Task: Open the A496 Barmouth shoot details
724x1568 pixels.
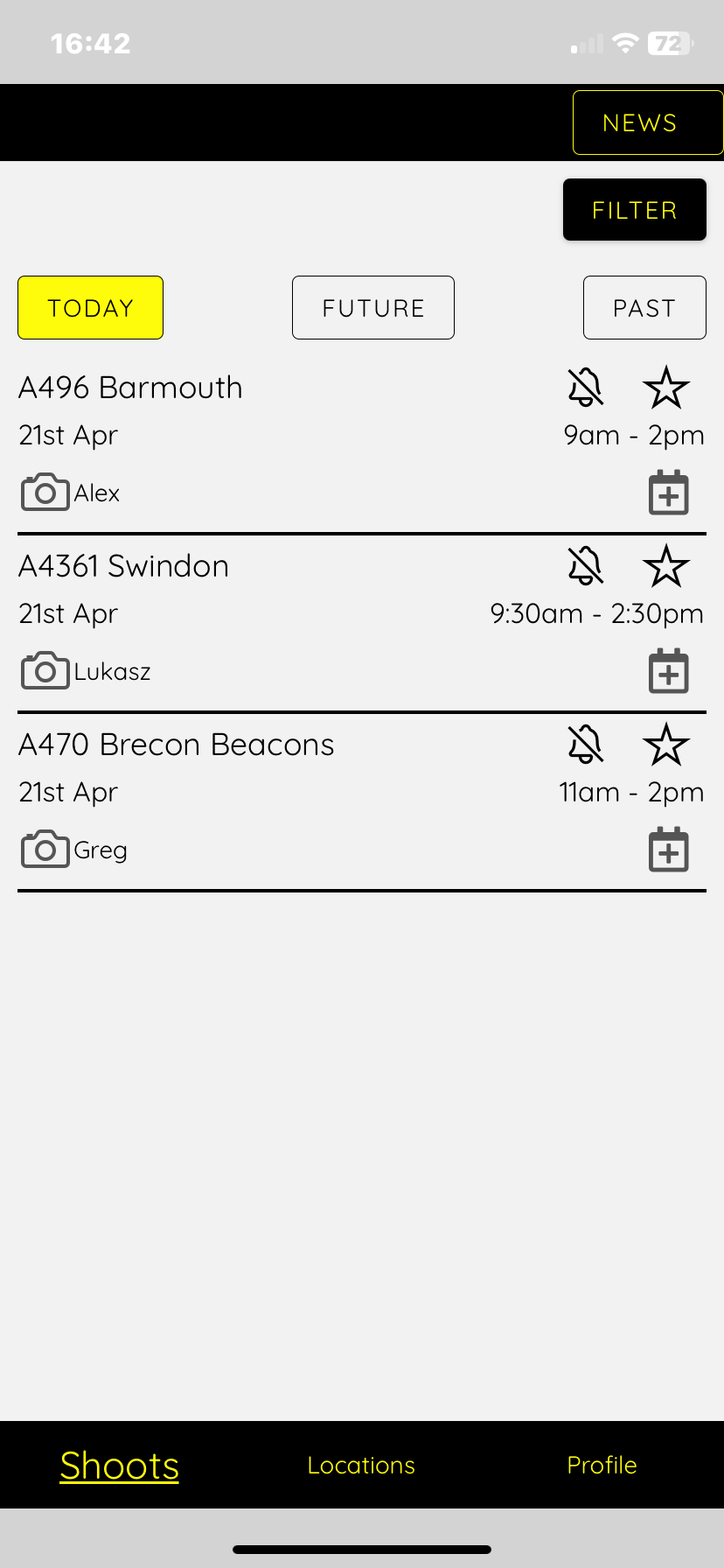Action: tap(131, 388)
